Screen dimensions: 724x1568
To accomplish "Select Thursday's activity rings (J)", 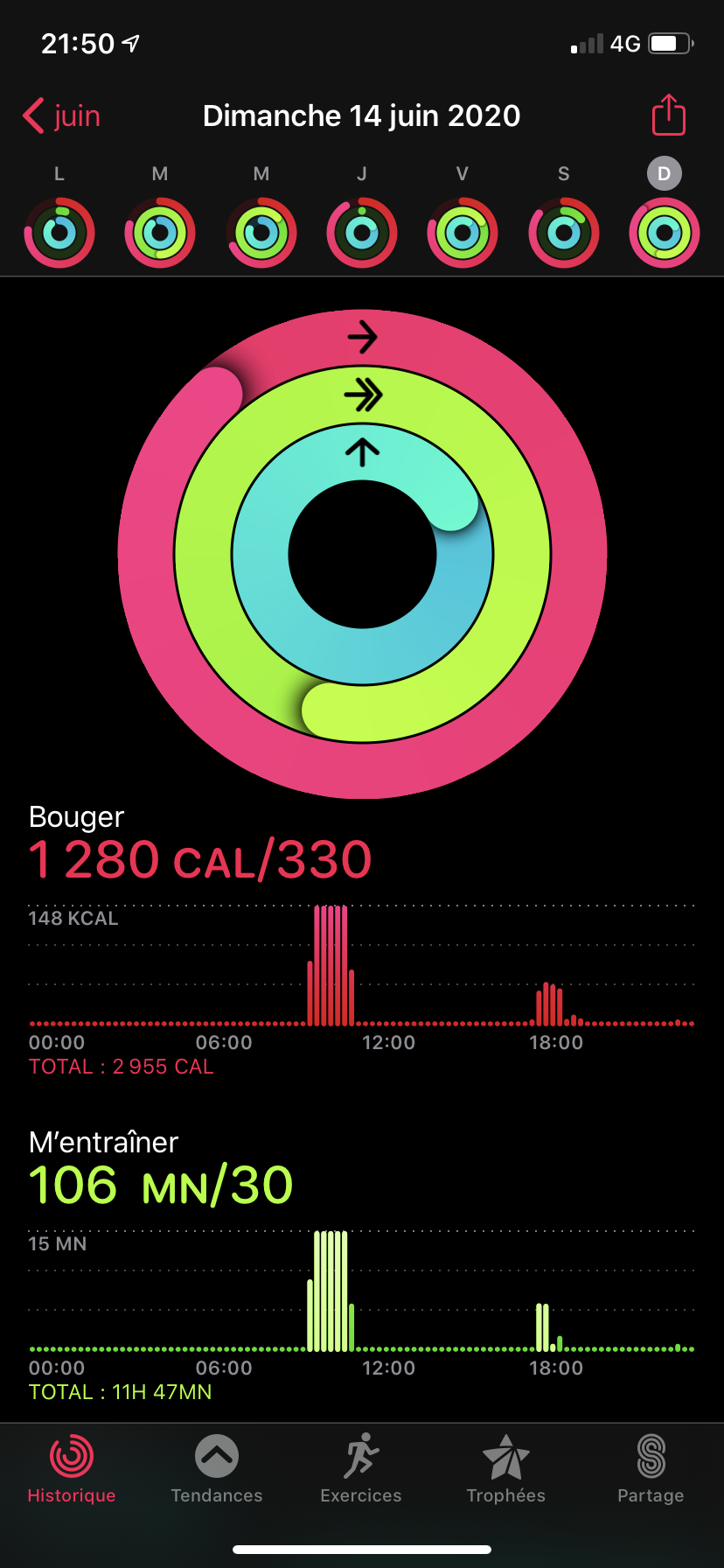I will [x=362, y=232].
